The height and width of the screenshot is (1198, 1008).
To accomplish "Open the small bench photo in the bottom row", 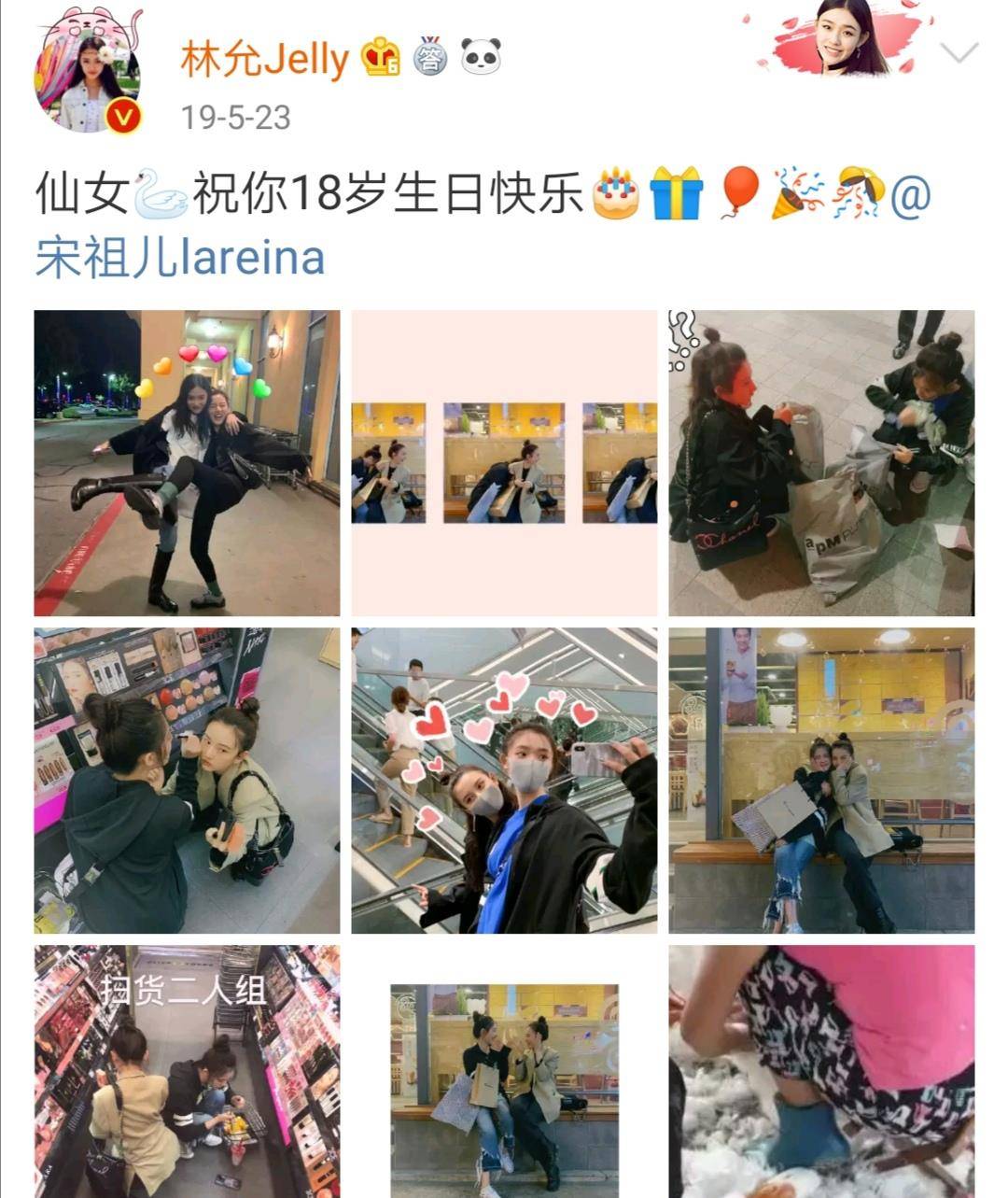I will tap(504, 1088).
